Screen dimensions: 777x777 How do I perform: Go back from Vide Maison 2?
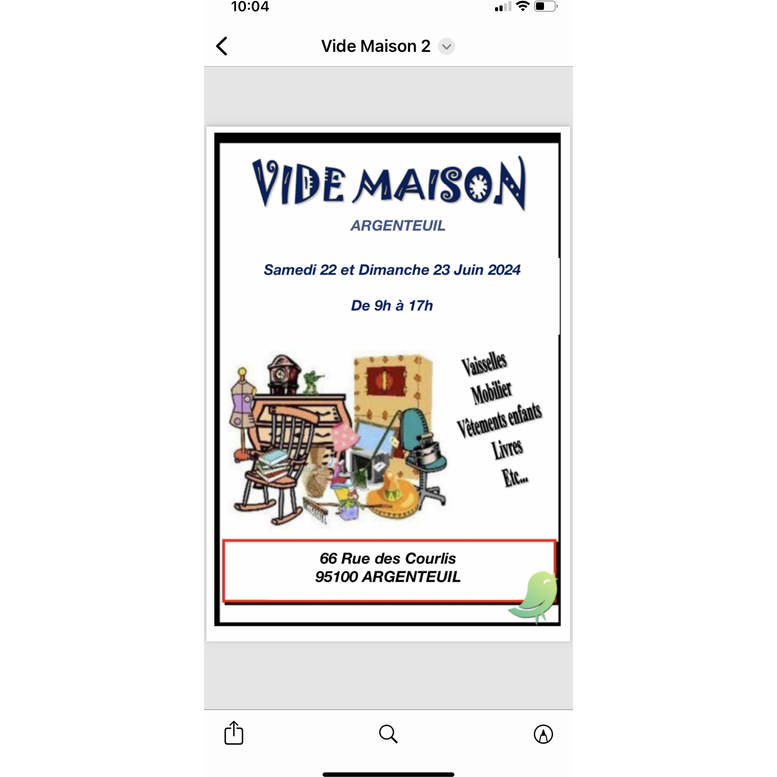[222, 46]
